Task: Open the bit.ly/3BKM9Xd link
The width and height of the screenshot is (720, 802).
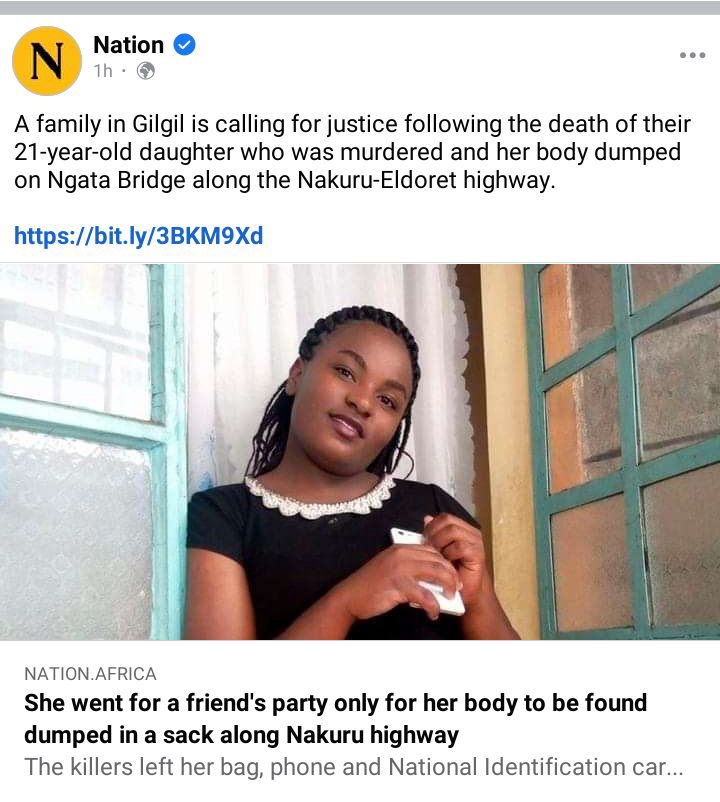Action: (139, 237)
